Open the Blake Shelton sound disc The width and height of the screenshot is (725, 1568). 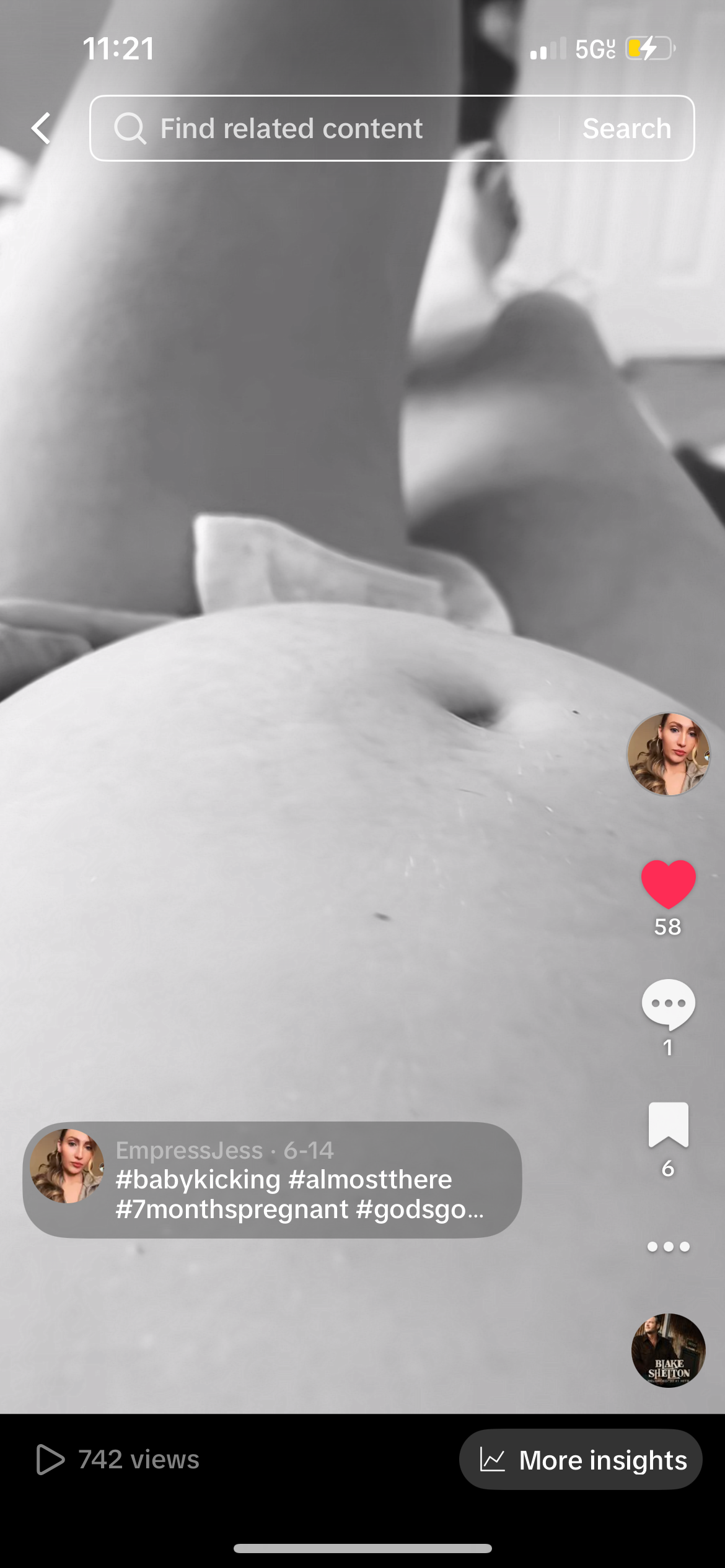pos(668,1350)
